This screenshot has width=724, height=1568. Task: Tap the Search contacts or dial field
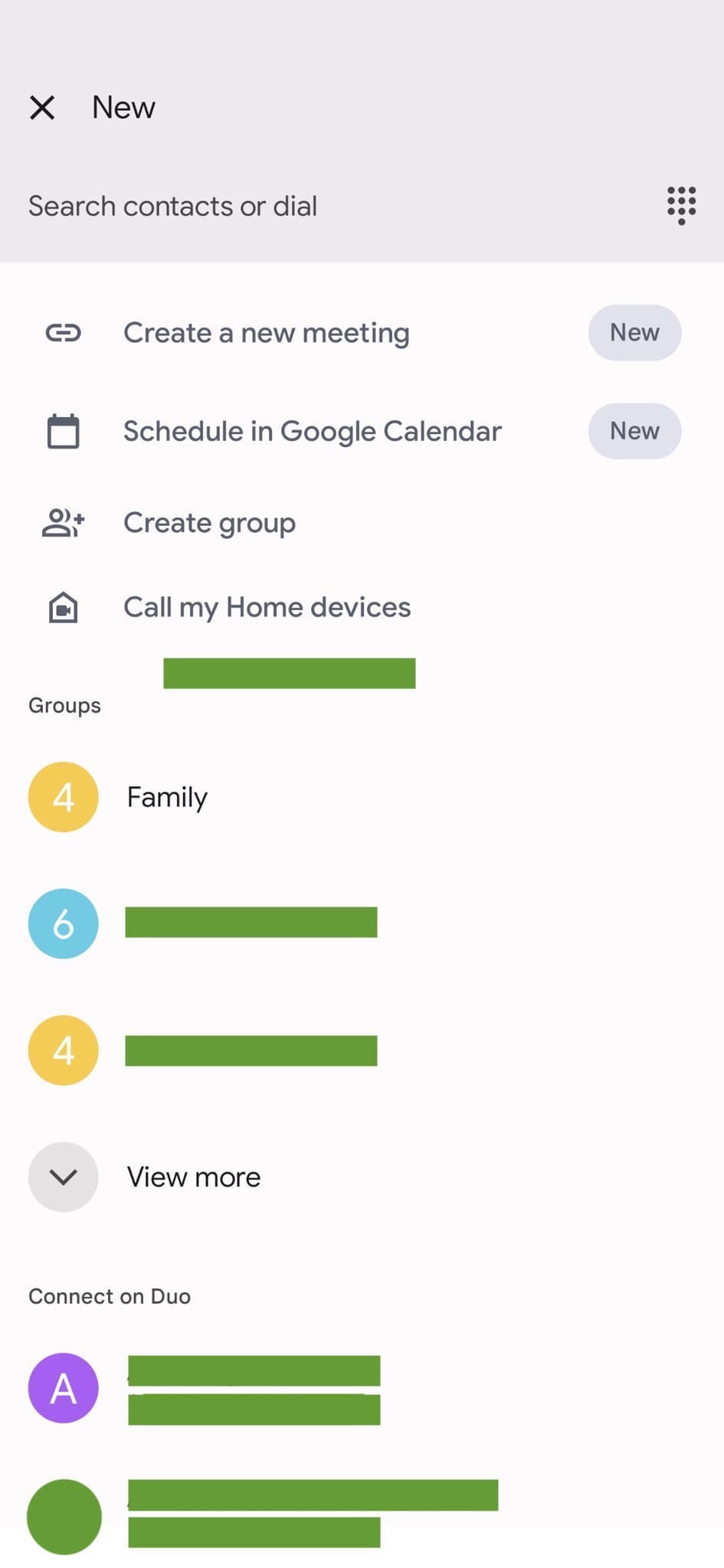coord(173,205)
